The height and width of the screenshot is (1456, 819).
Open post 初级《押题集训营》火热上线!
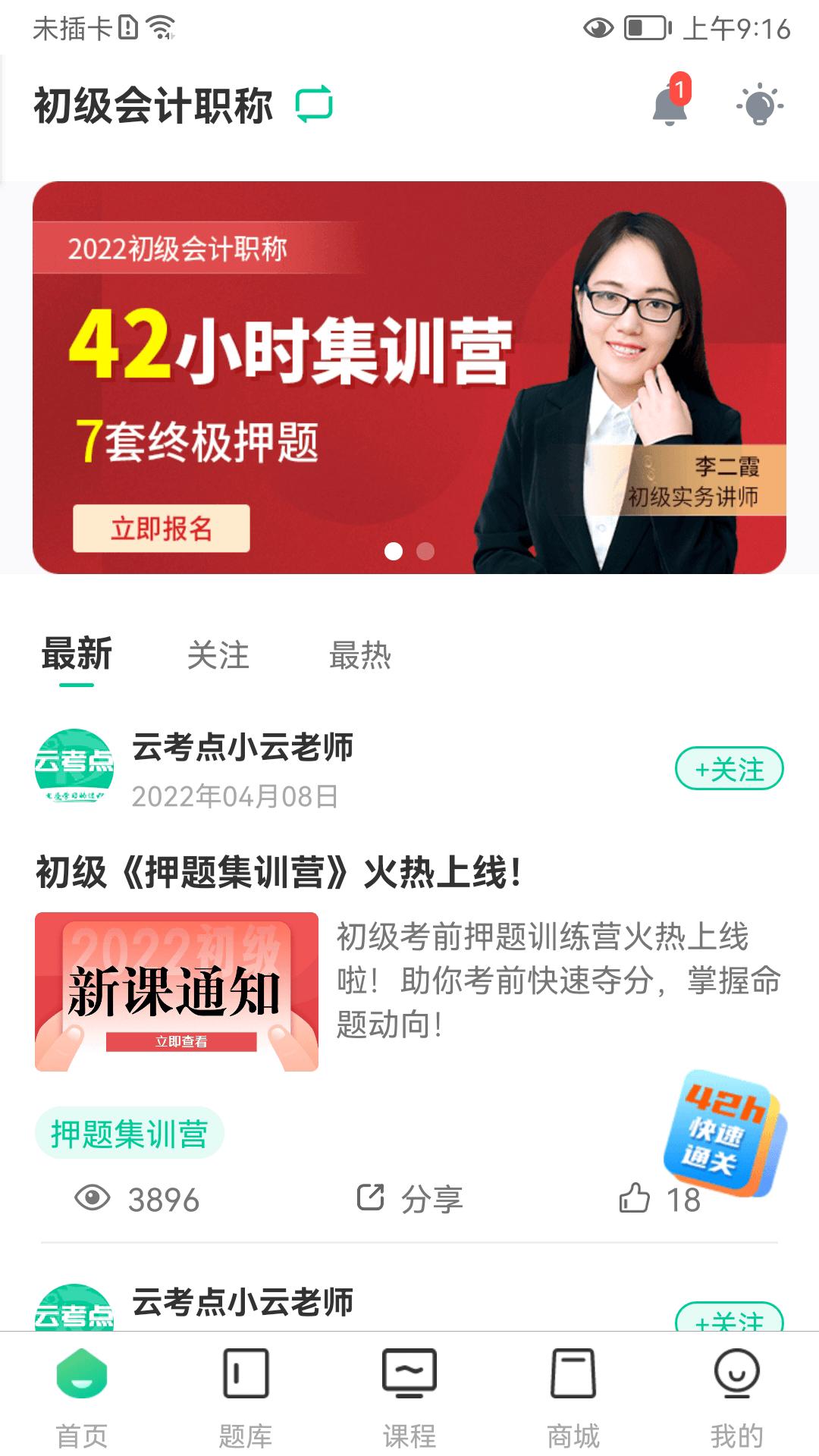click(x=278, y=872)
